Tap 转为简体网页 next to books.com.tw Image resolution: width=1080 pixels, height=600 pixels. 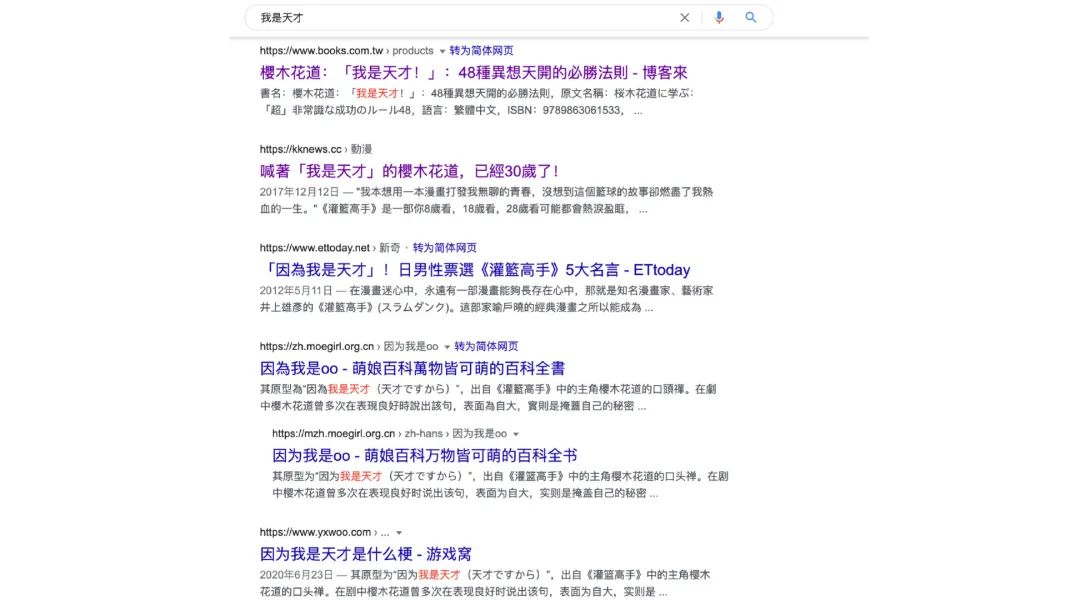pyautogui.click(x=481, y=51)
